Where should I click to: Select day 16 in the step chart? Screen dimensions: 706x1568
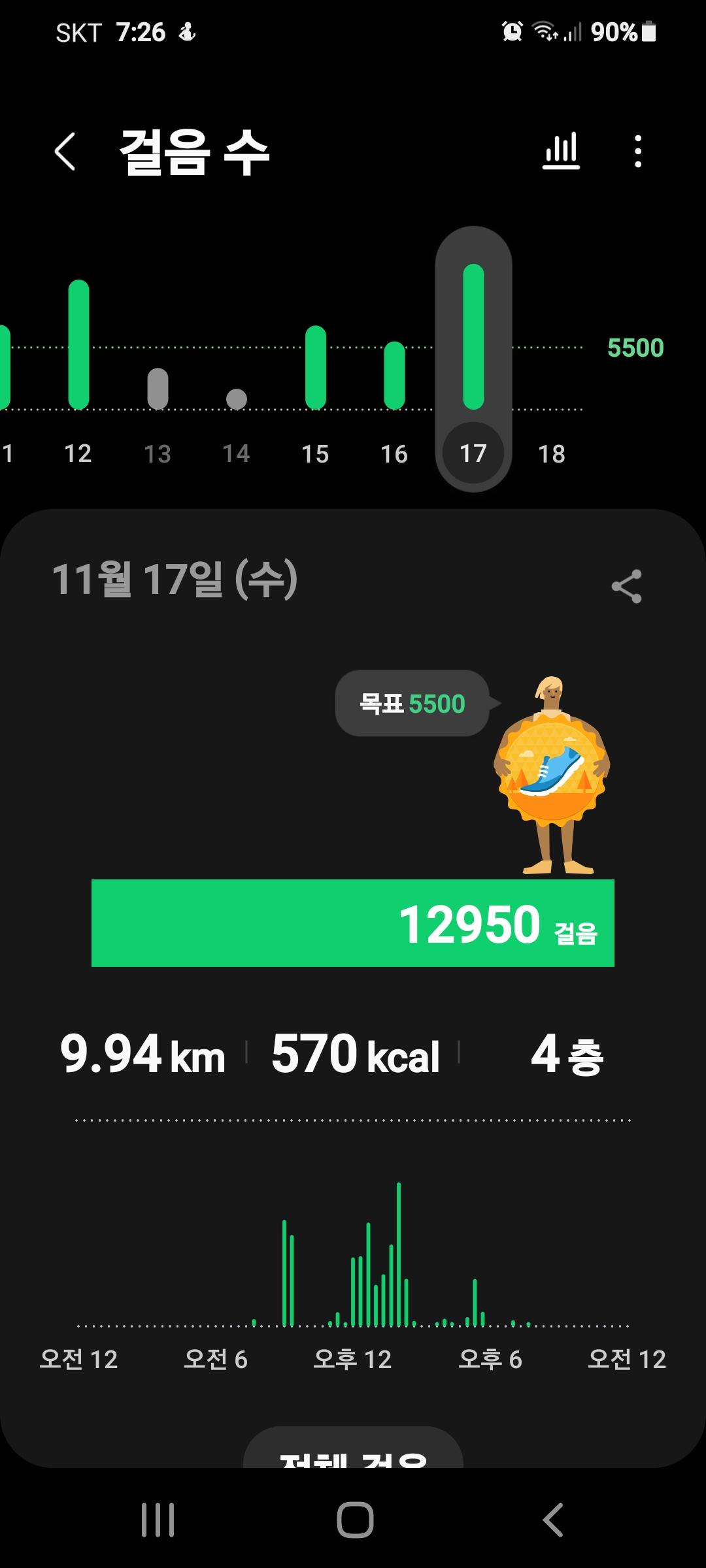pos(394,453)
